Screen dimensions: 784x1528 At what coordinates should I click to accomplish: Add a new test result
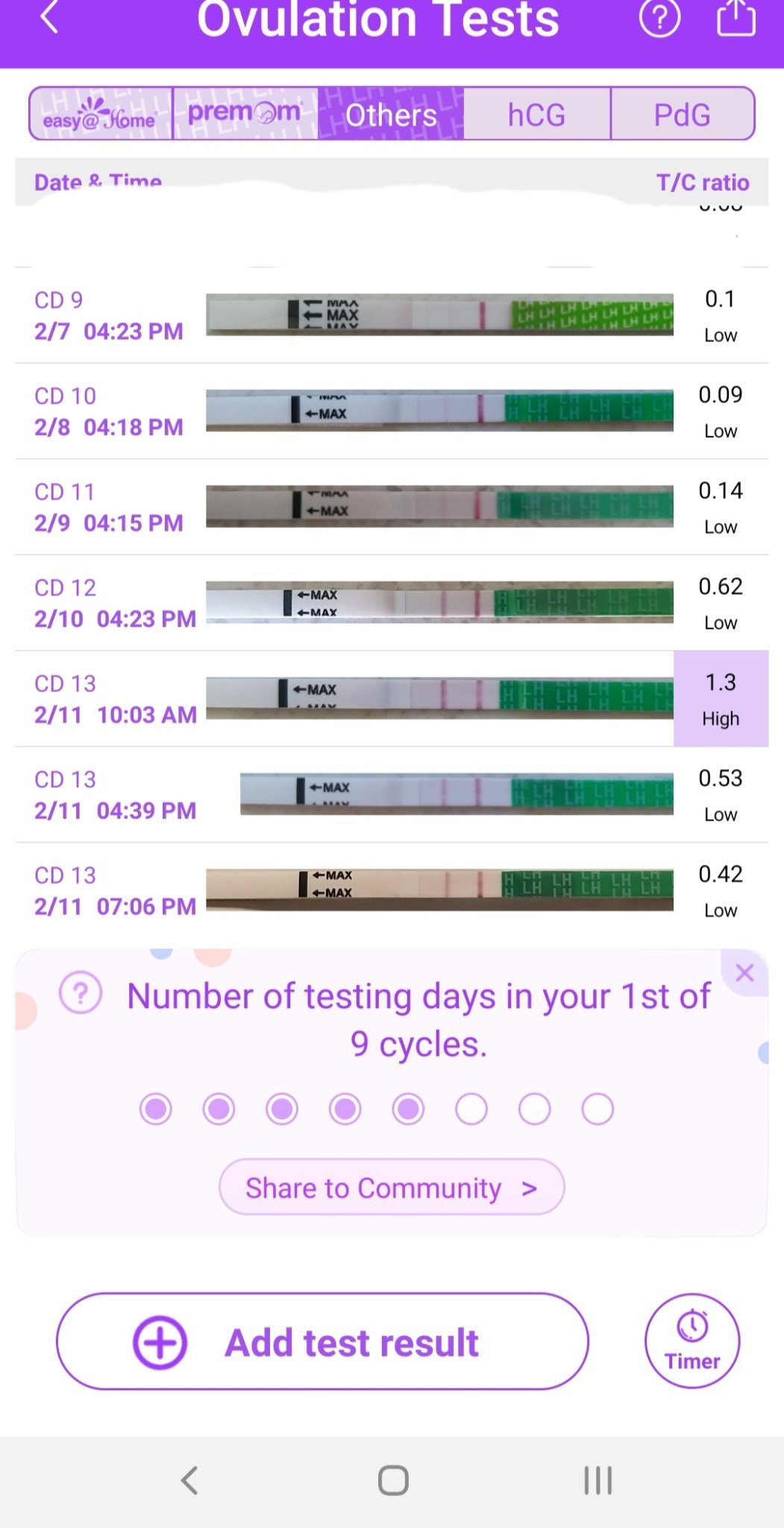[322, 1341]
